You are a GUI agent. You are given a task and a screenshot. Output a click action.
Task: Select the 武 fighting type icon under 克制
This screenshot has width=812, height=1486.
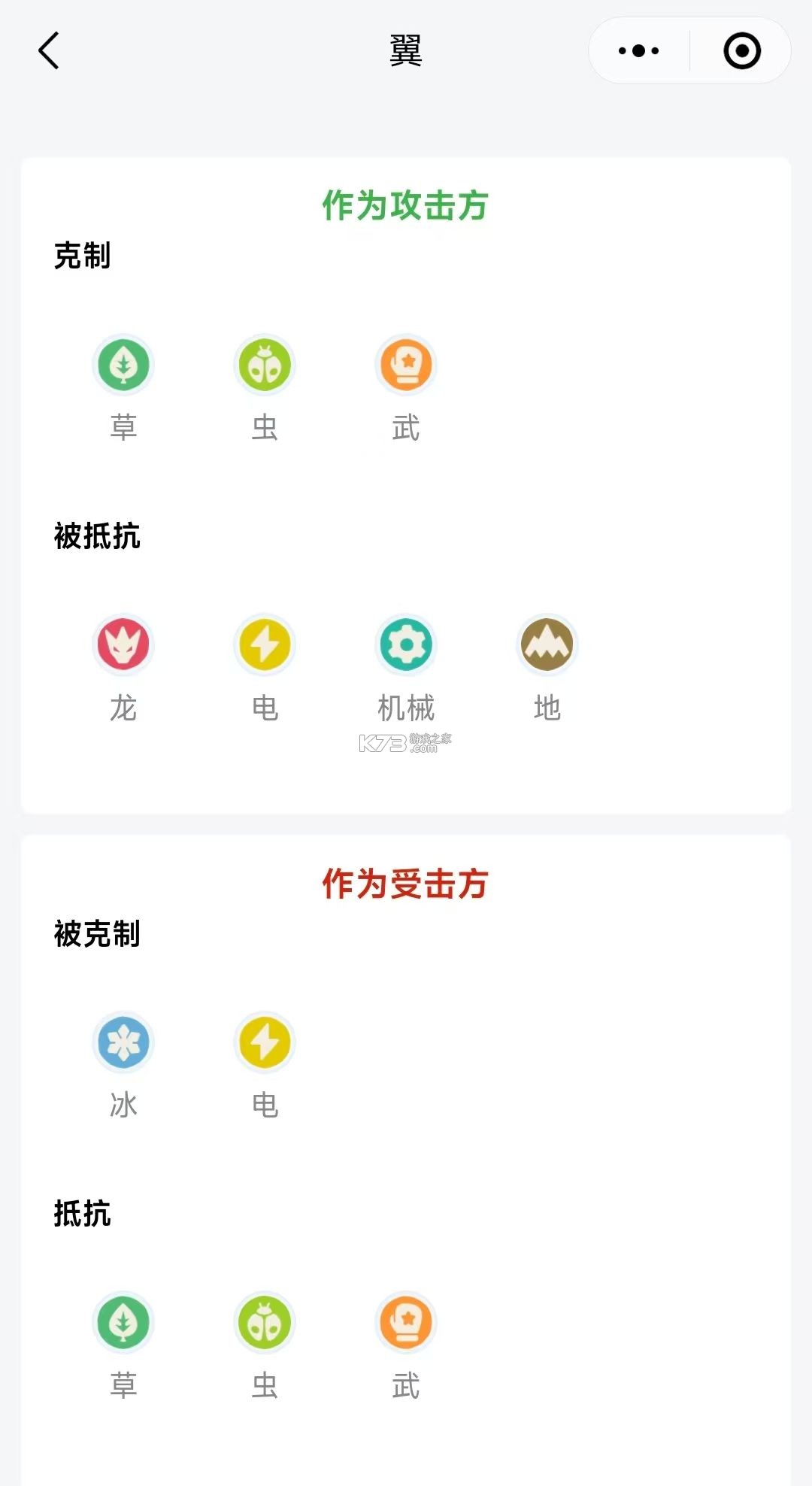[x=405, y=364]
